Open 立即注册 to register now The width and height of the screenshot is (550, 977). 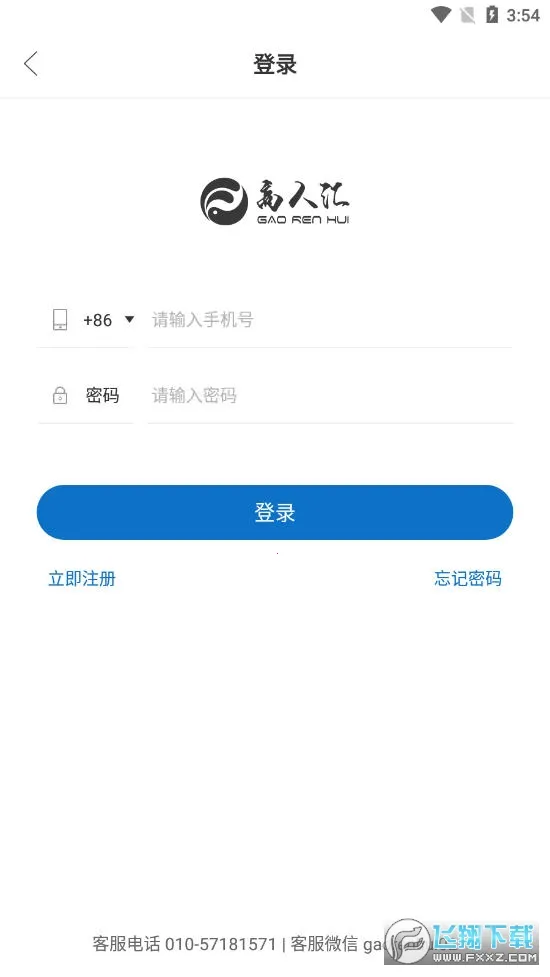tap(82, 579)
